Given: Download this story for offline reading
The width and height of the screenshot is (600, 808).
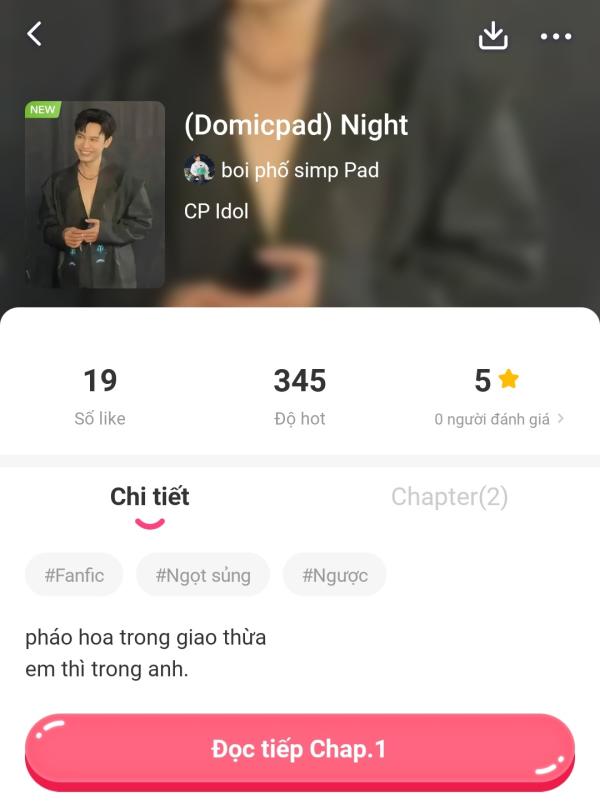Looking at the screenshot, I should coord(493,36).
